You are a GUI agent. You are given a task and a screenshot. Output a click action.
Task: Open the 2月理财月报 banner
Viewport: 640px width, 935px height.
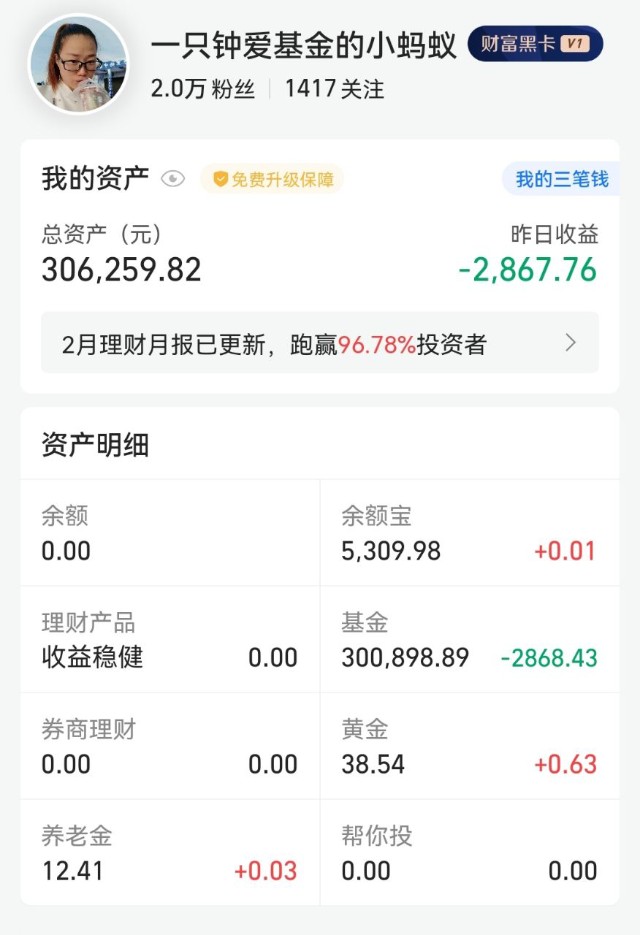click(x=319, y=343)
